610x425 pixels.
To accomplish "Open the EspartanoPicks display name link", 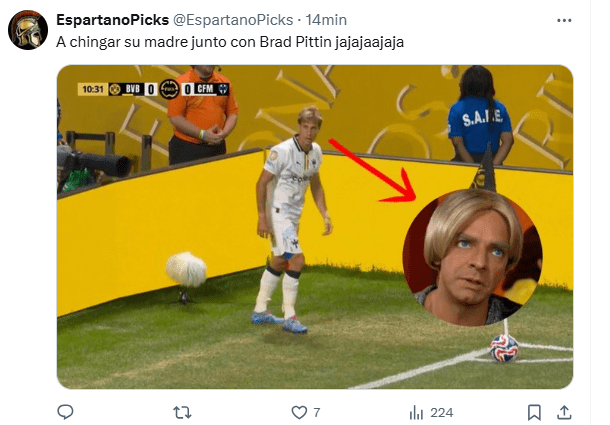I will [x=111, y=19].
